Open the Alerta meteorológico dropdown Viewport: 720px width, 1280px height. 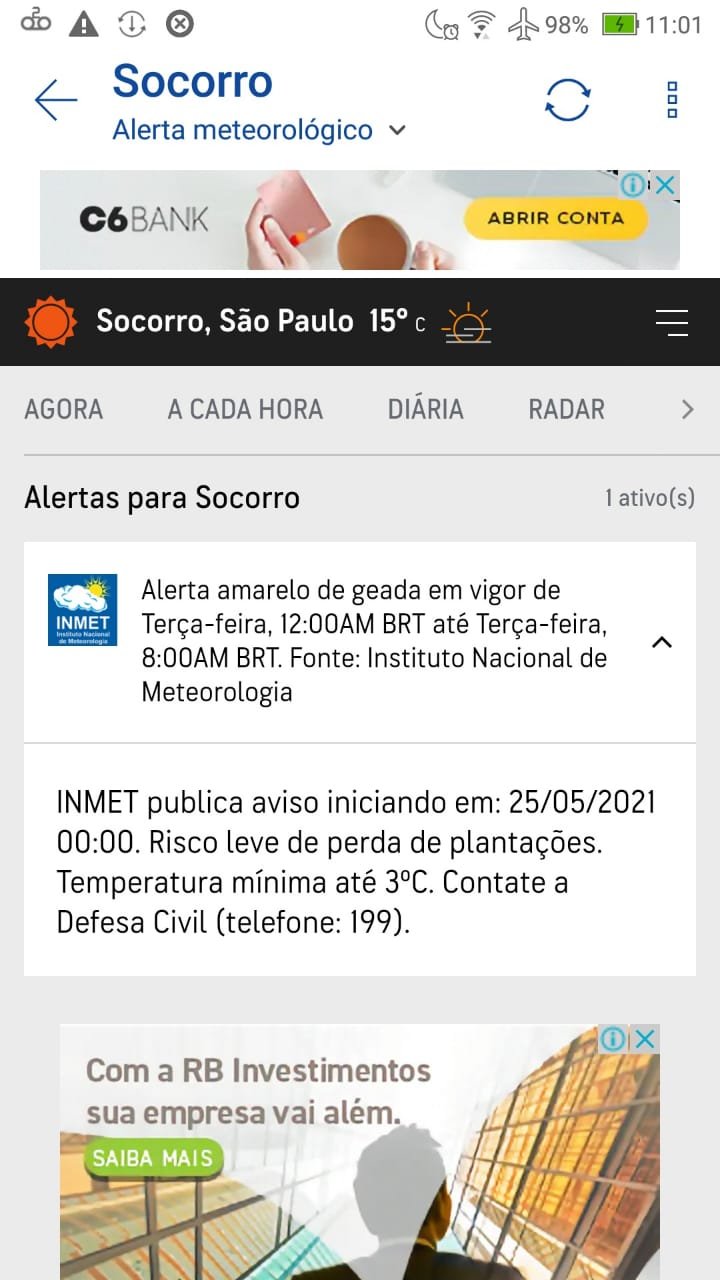click(x=259, y=130)
